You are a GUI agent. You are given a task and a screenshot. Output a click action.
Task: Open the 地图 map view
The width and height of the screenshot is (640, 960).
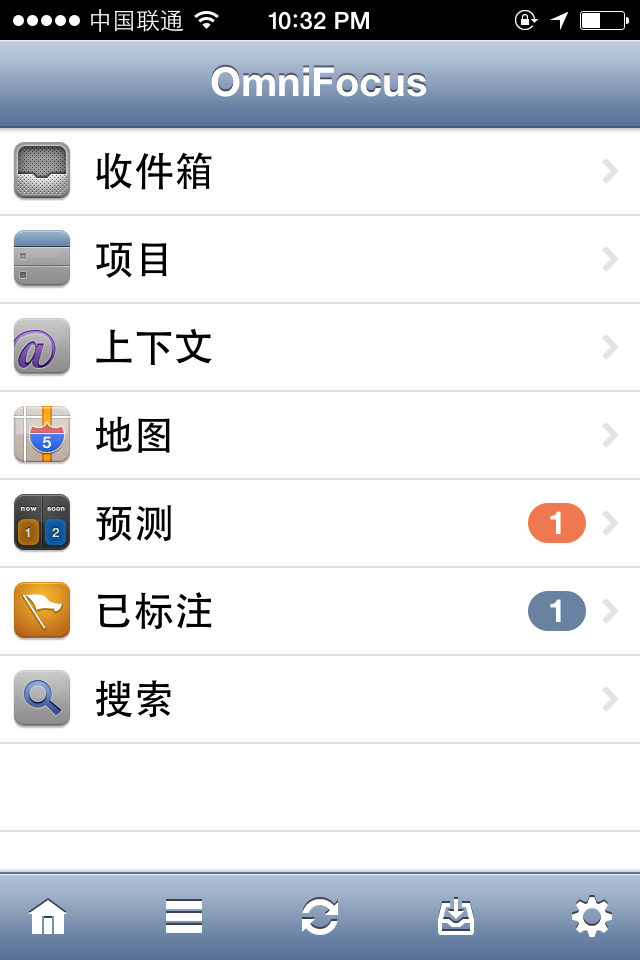click(320, 435)
